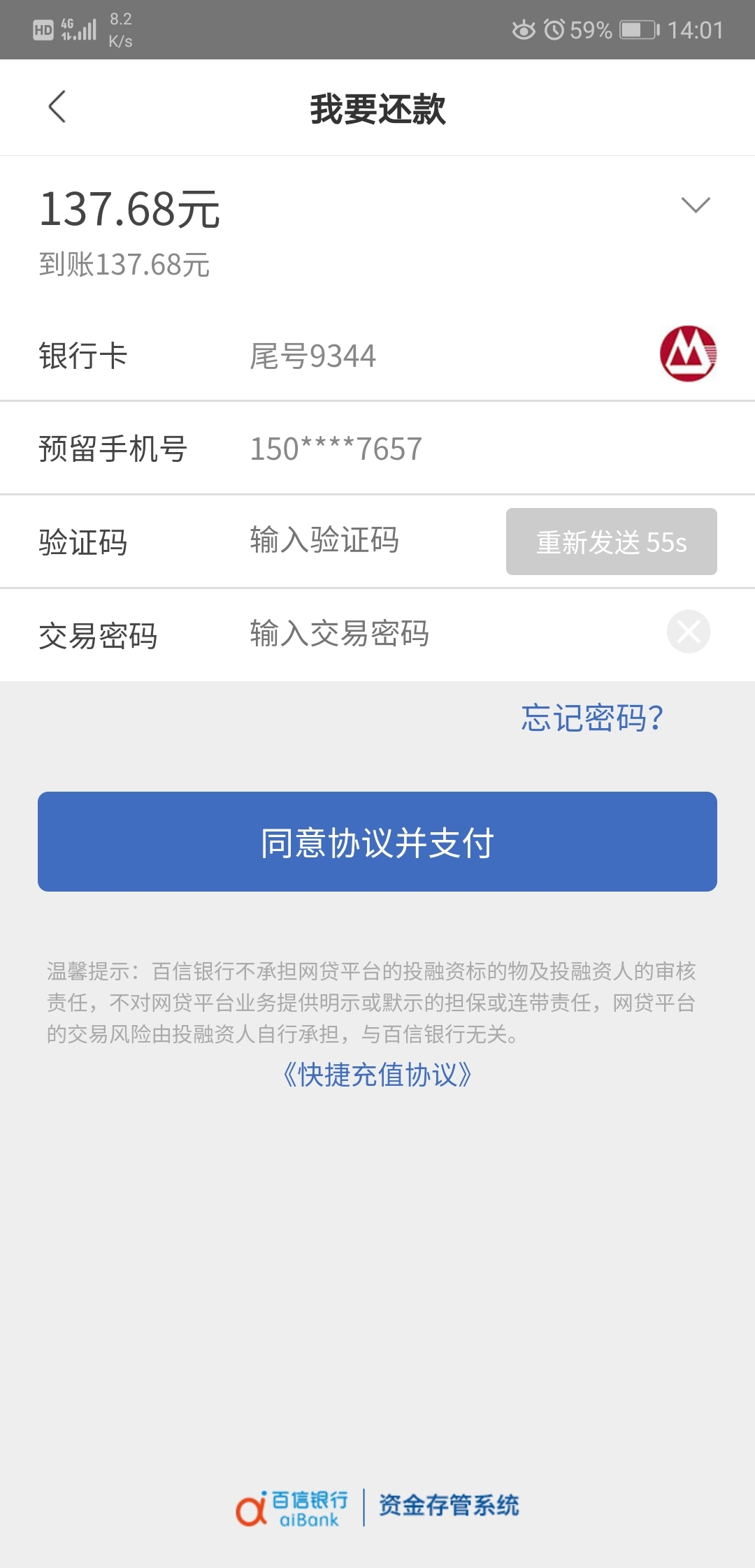Click the 重新发送 55s resend button
This screenshot has width=755, height=1568.
point(611,542)
